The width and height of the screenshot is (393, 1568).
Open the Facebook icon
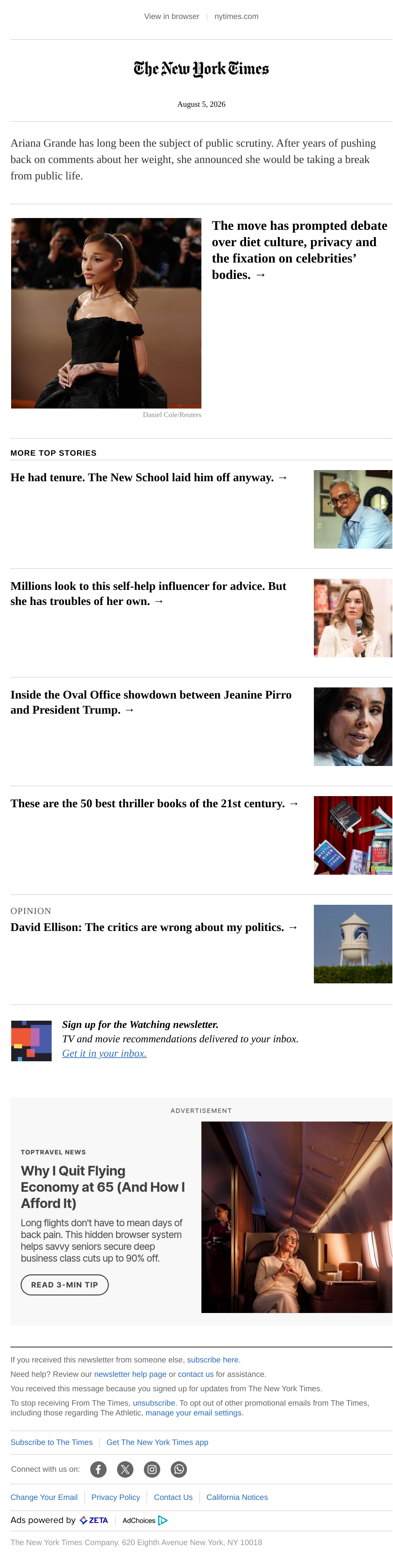98,1469
